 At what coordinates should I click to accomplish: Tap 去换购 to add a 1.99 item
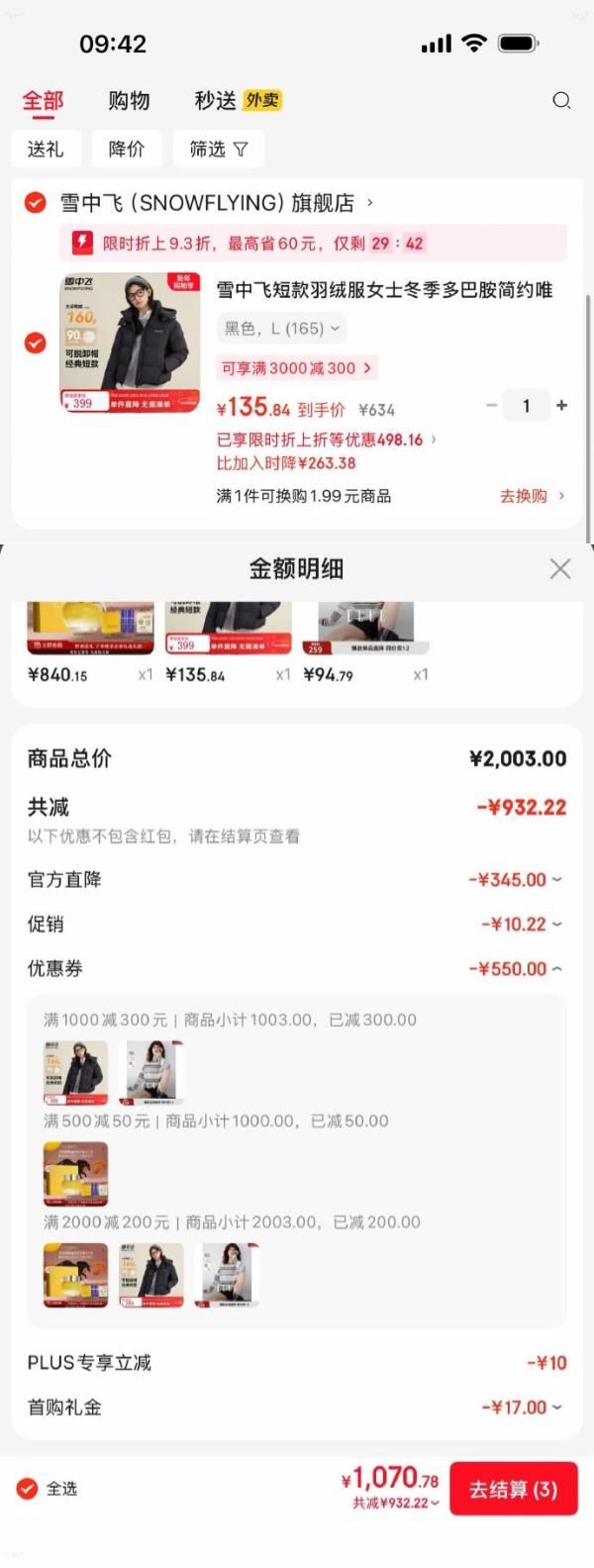point(532,496)
